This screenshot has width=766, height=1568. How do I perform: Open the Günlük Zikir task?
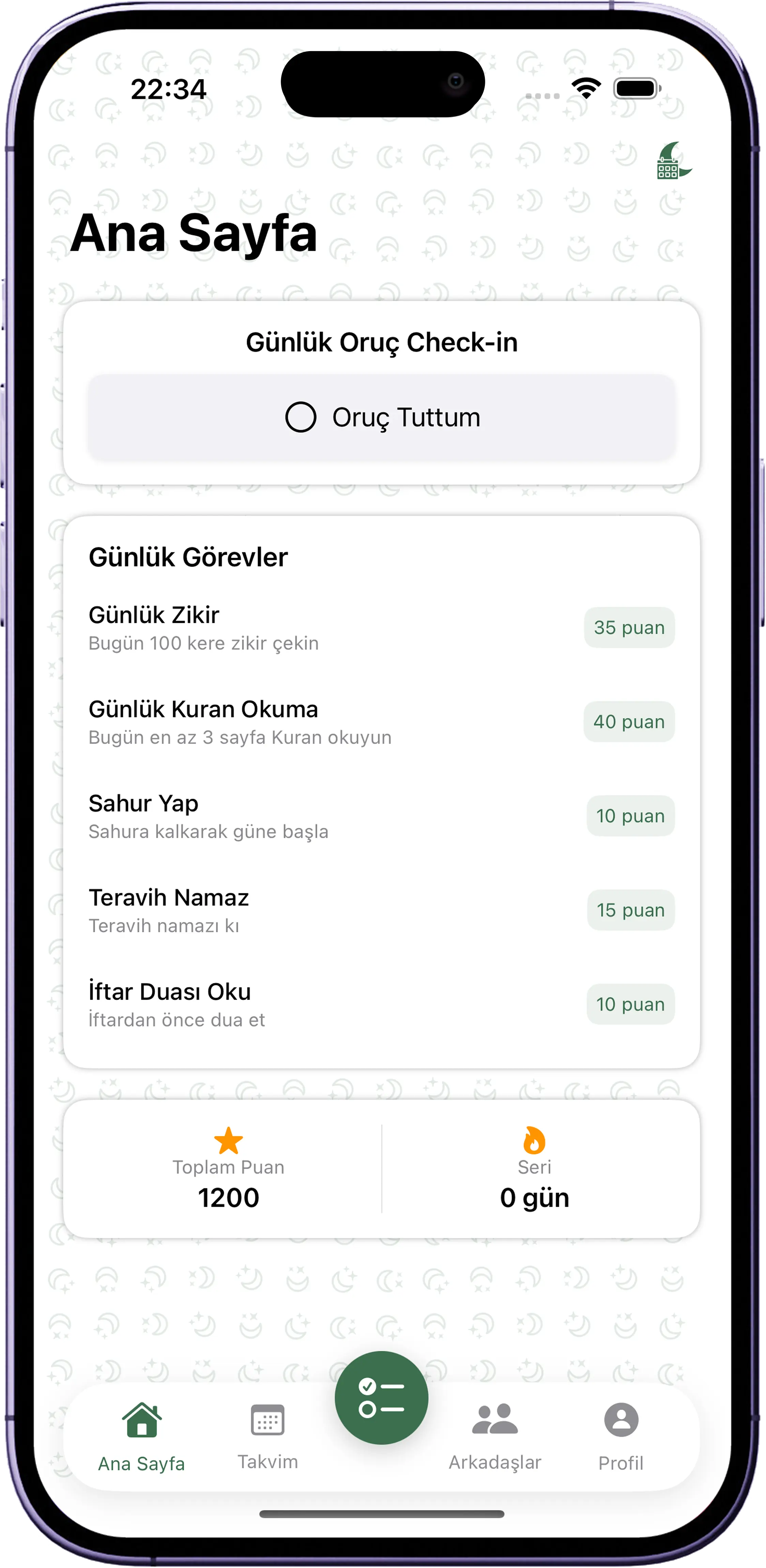(381, 628)
